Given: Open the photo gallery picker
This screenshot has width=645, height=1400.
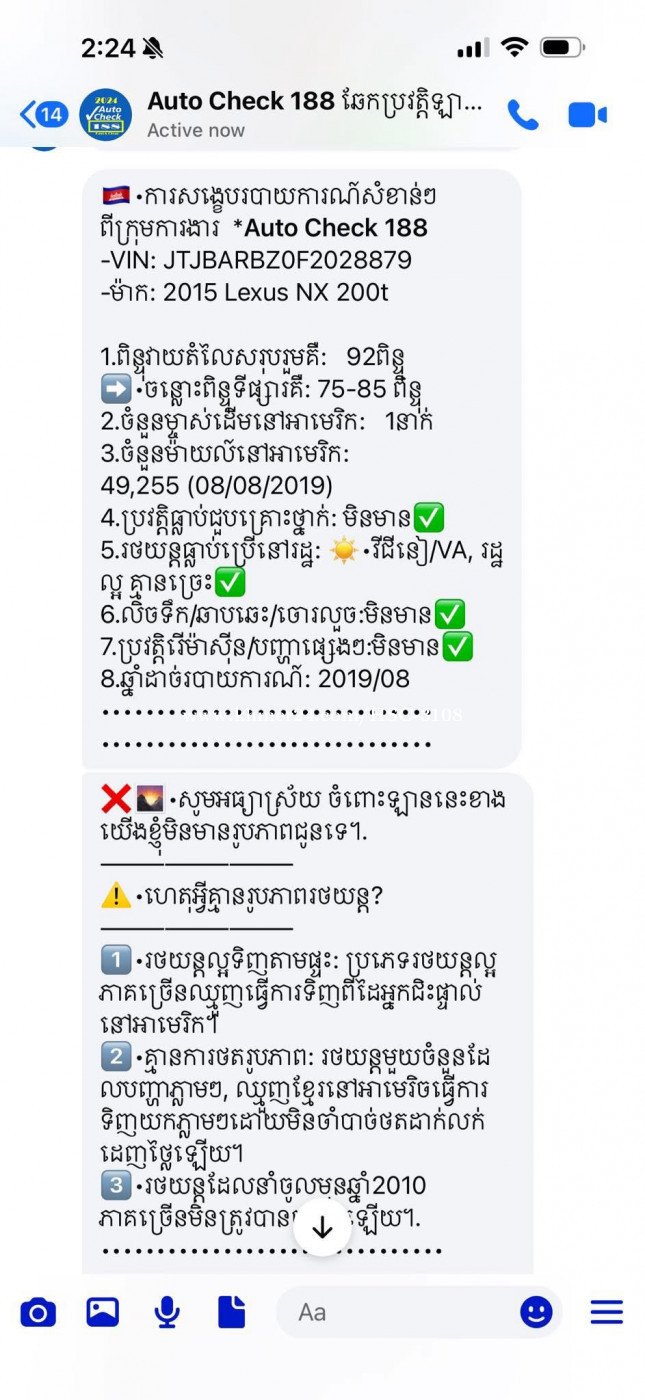Looking at the screenshot, I should (x=102, y=1312).
